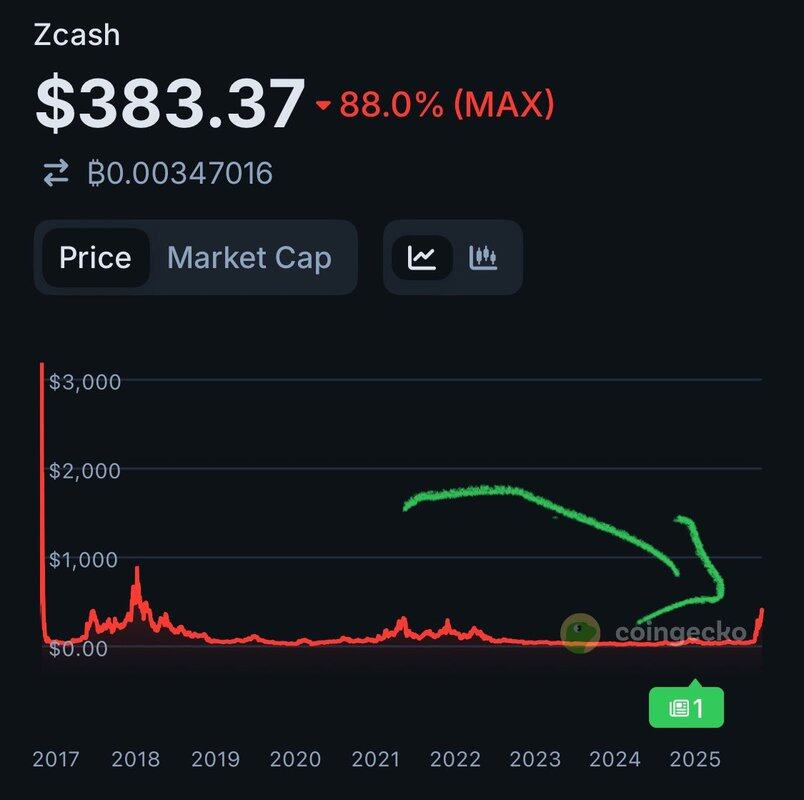Switch to the Market Cap tab
This screenshot has height=800, width=804.
pyautogui.click(x=249, y=258)
